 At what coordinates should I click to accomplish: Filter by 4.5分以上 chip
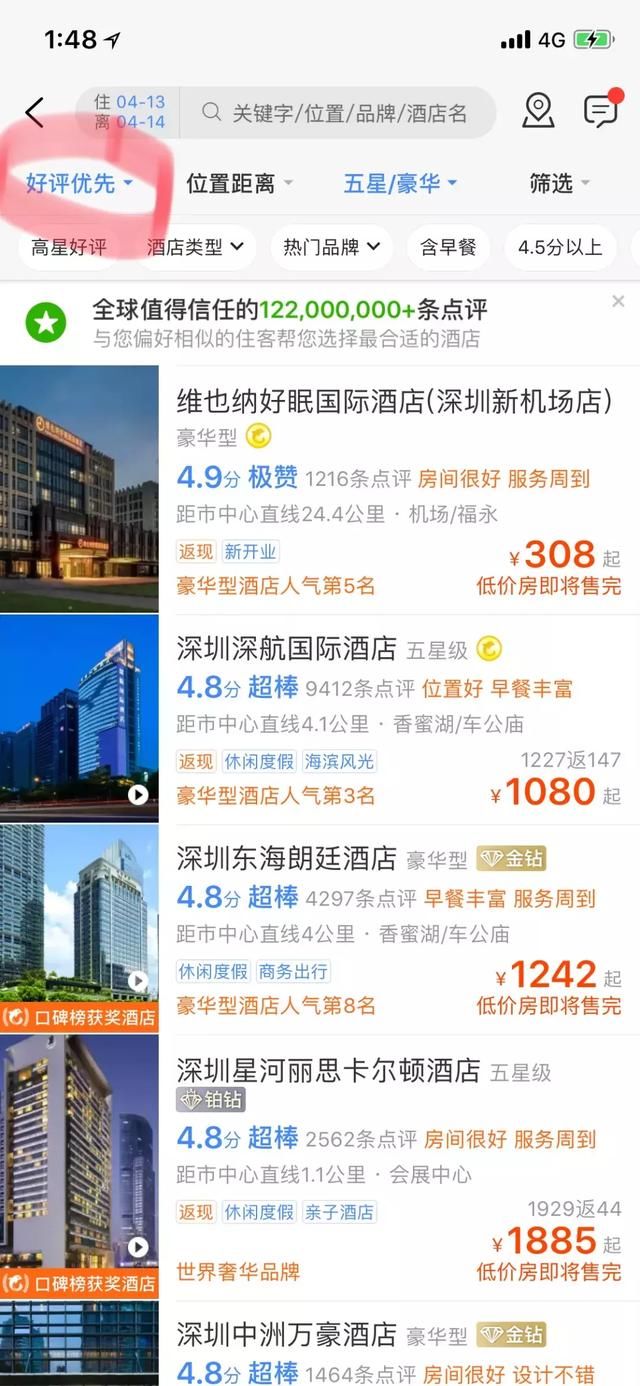(x=560, y=248)
